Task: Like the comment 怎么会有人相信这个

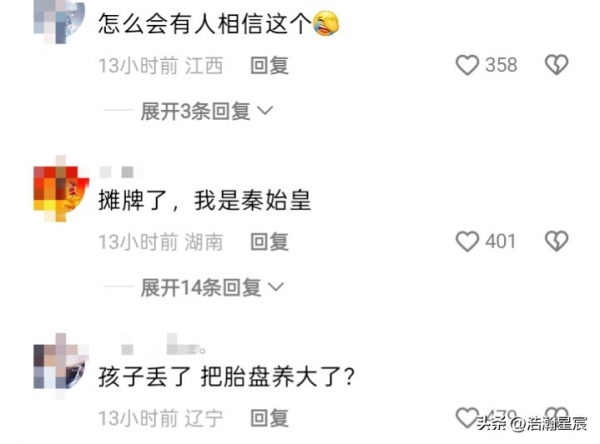Action: click(x=467, y=66)
